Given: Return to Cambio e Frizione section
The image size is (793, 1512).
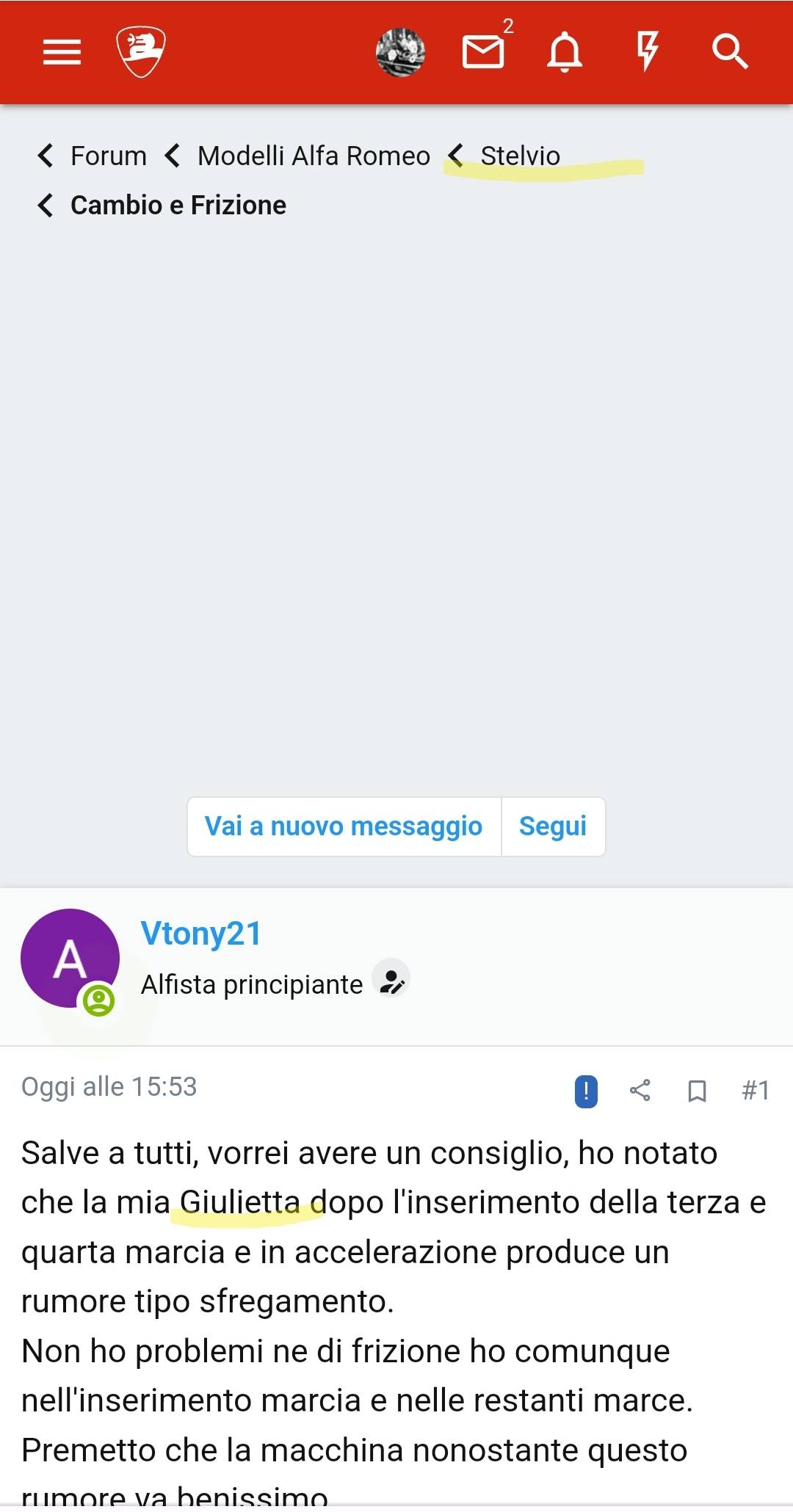Looking at the screenshot, I should (178, 206).
